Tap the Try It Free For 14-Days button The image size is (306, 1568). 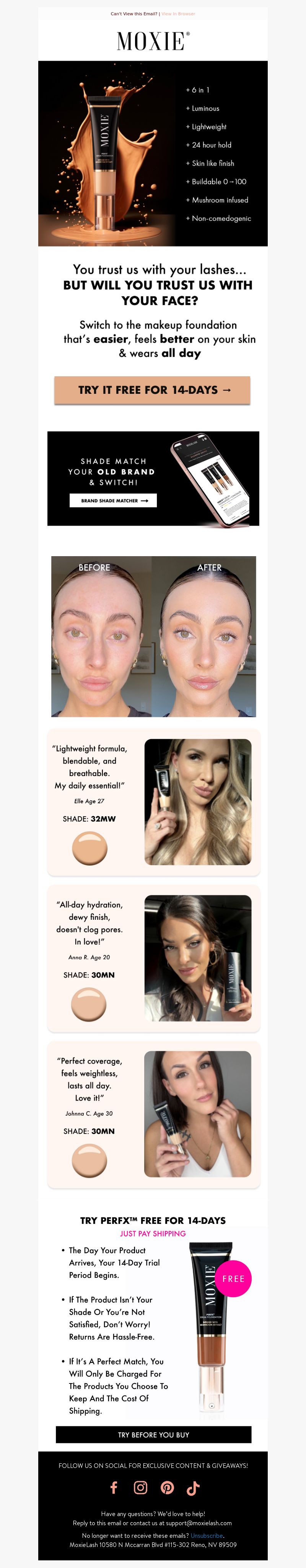coord(152,390)
